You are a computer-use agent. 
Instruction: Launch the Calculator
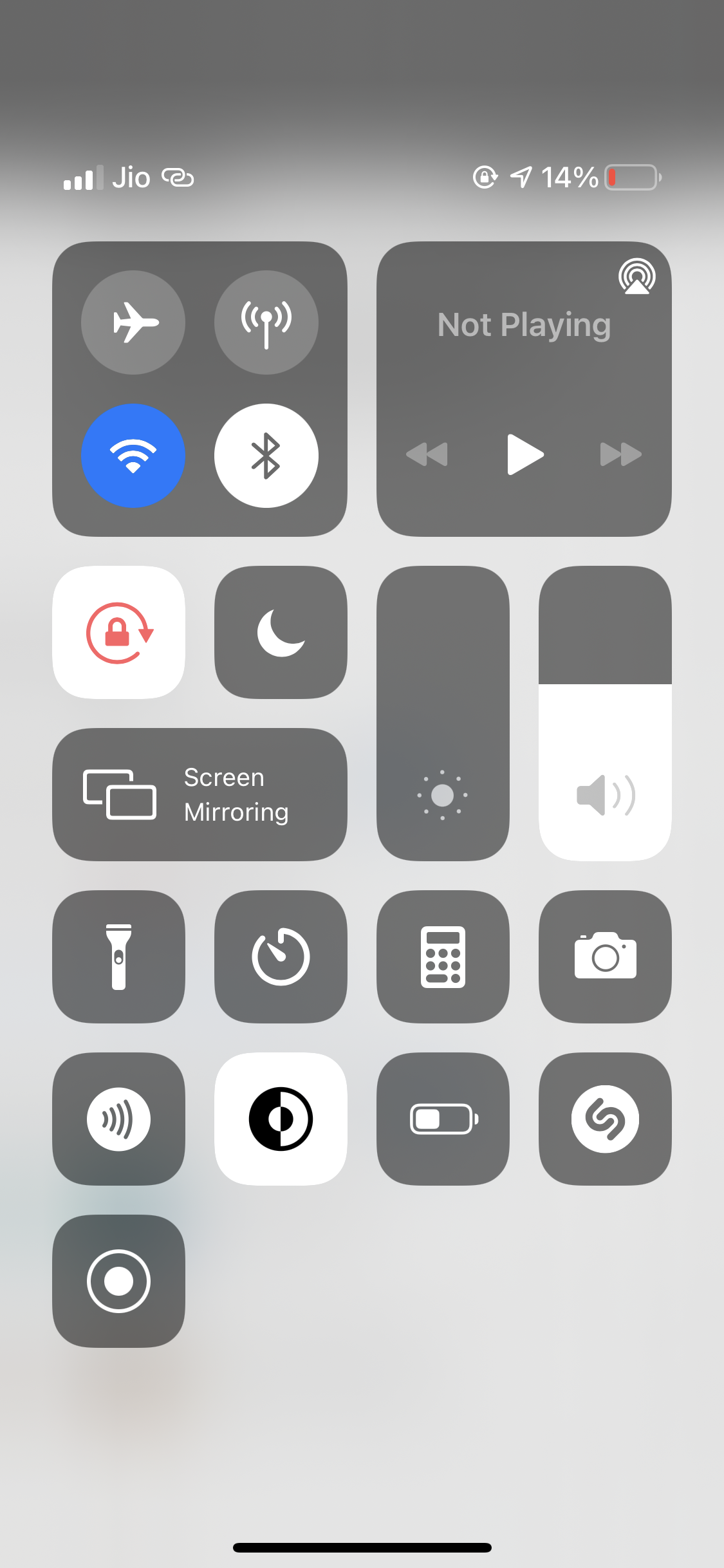coord(443,957)
